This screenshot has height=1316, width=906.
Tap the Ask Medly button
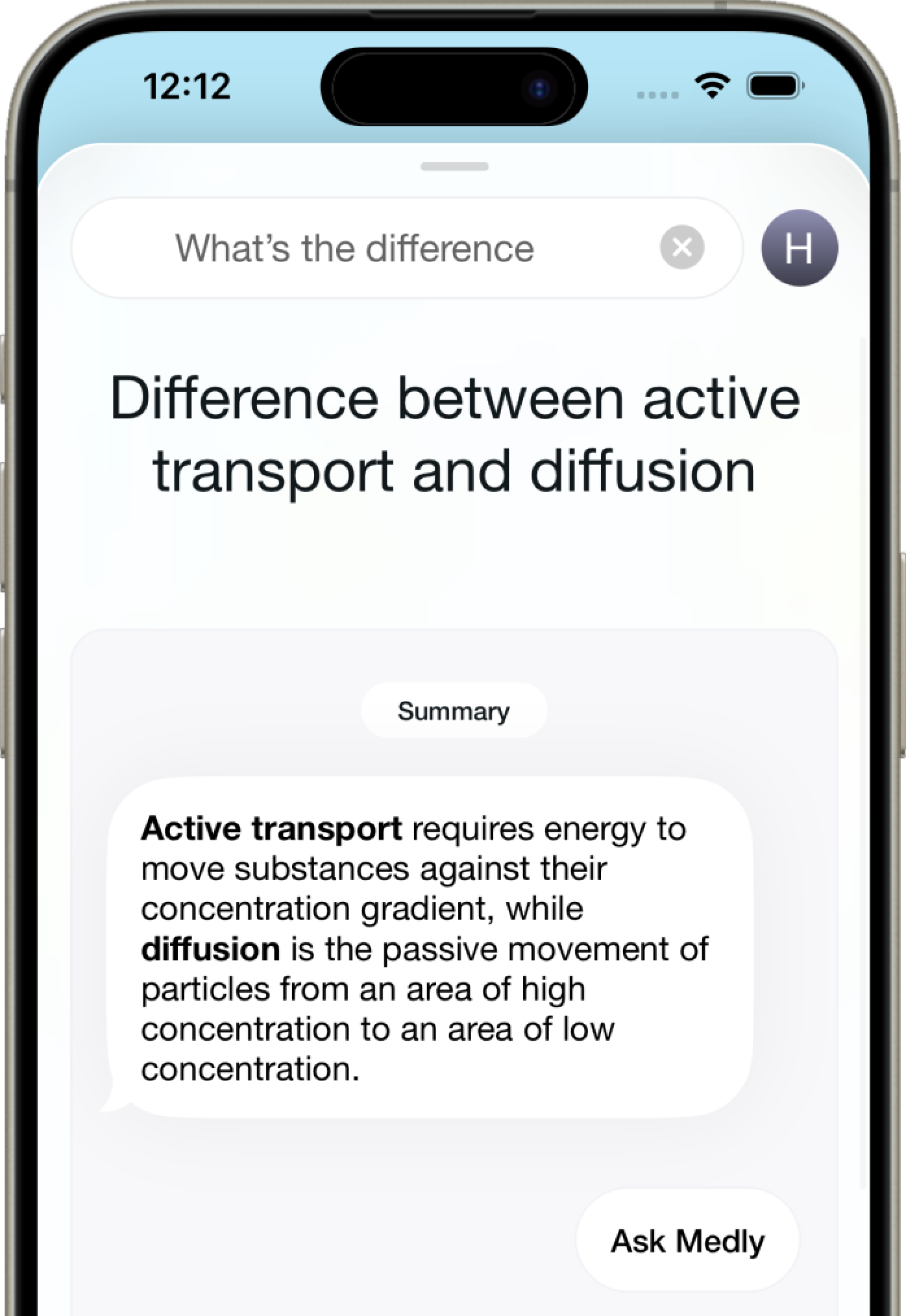pos(687,1241)
